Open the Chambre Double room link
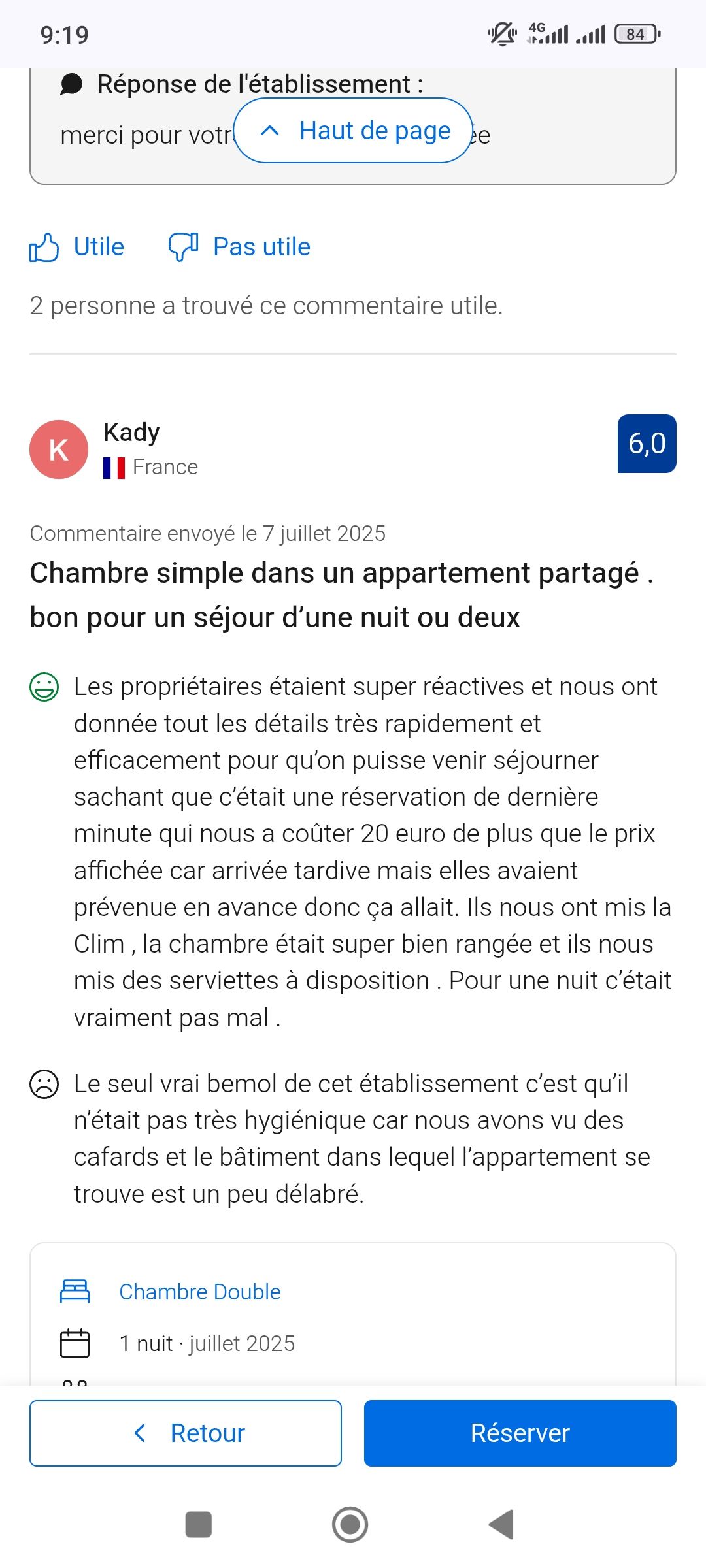This screenshot has height=1568, width=706. tap(199, 1292)
